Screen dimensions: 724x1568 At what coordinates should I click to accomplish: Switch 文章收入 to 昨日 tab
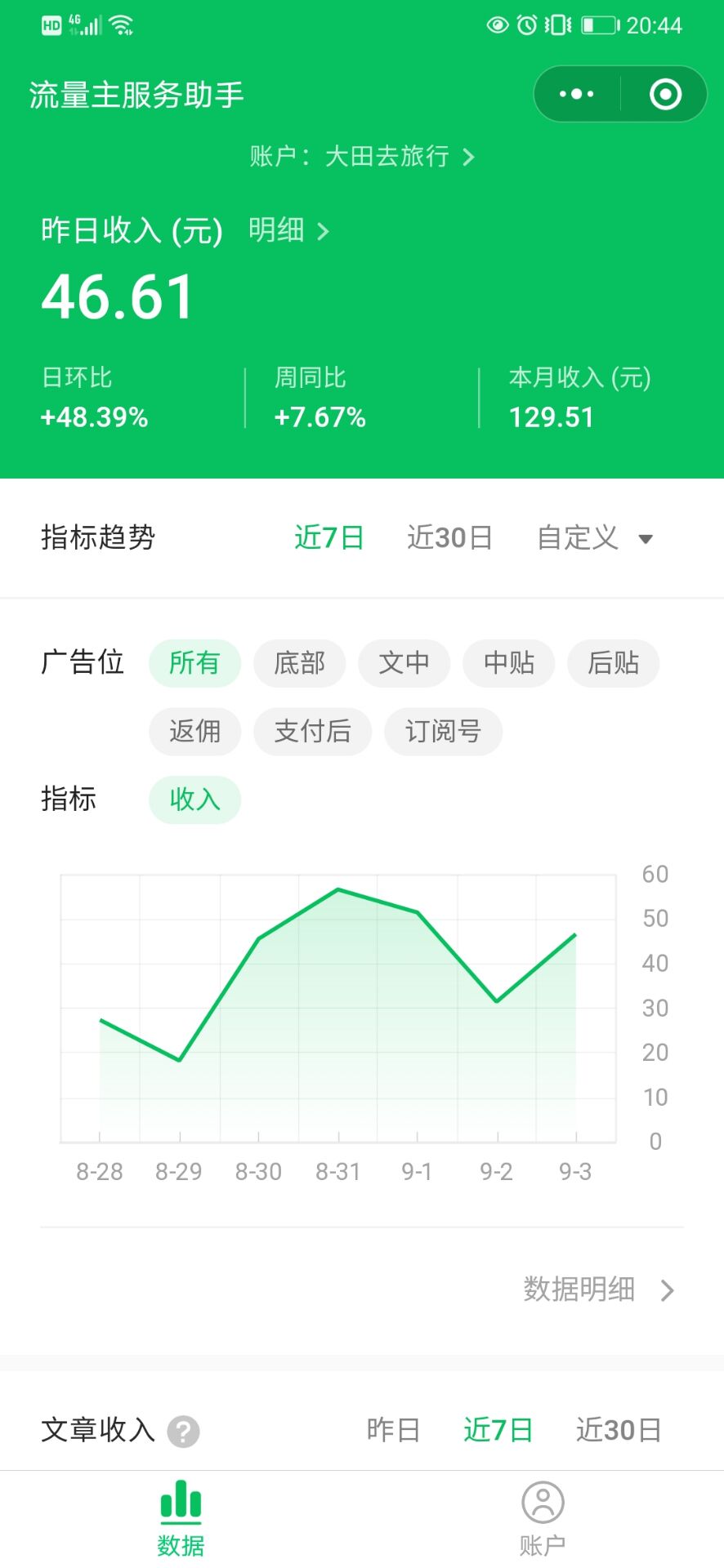coord(393,1430)
